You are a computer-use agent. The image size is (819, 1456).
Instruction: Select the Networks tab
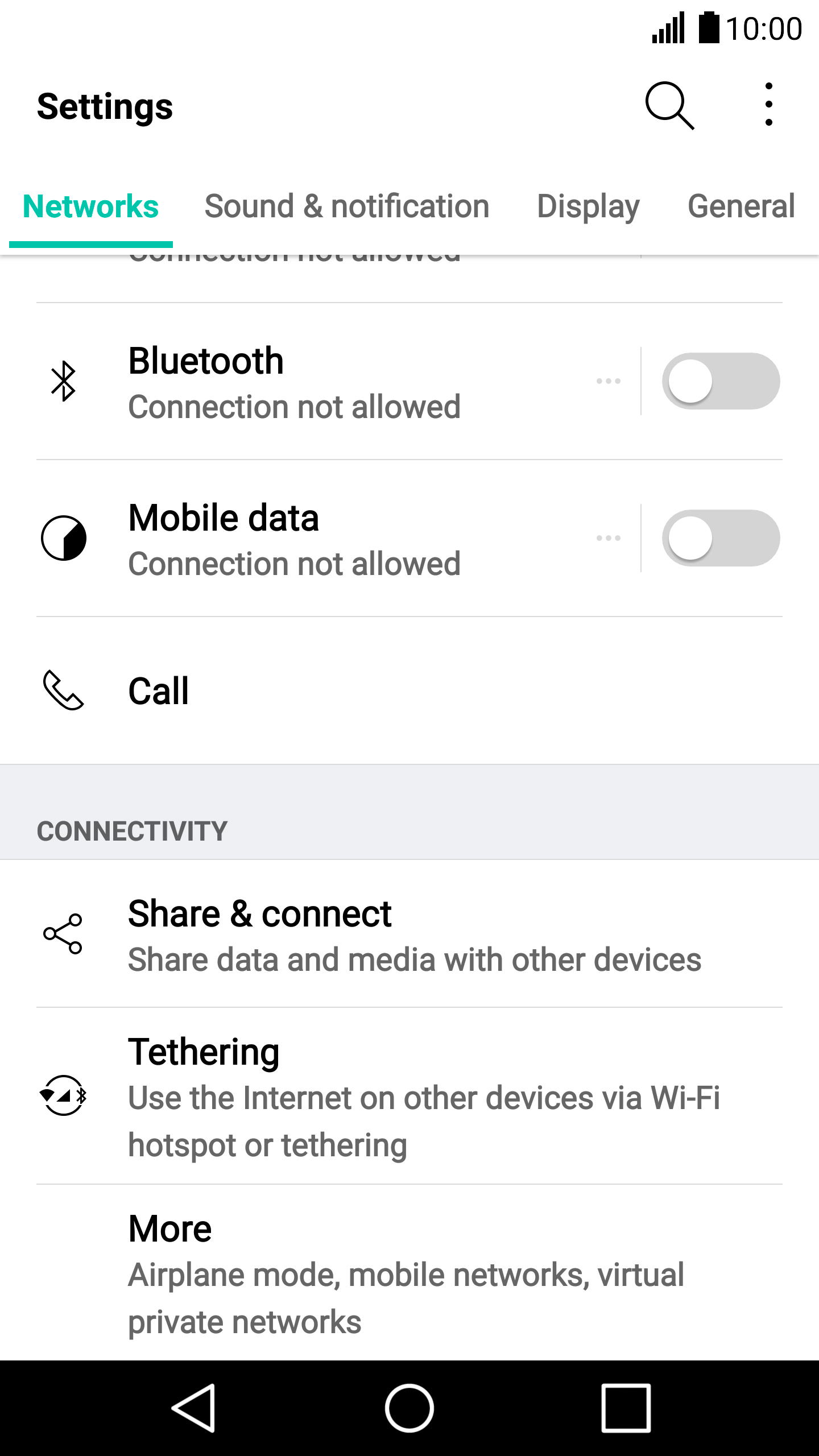[x=91, y=207]
